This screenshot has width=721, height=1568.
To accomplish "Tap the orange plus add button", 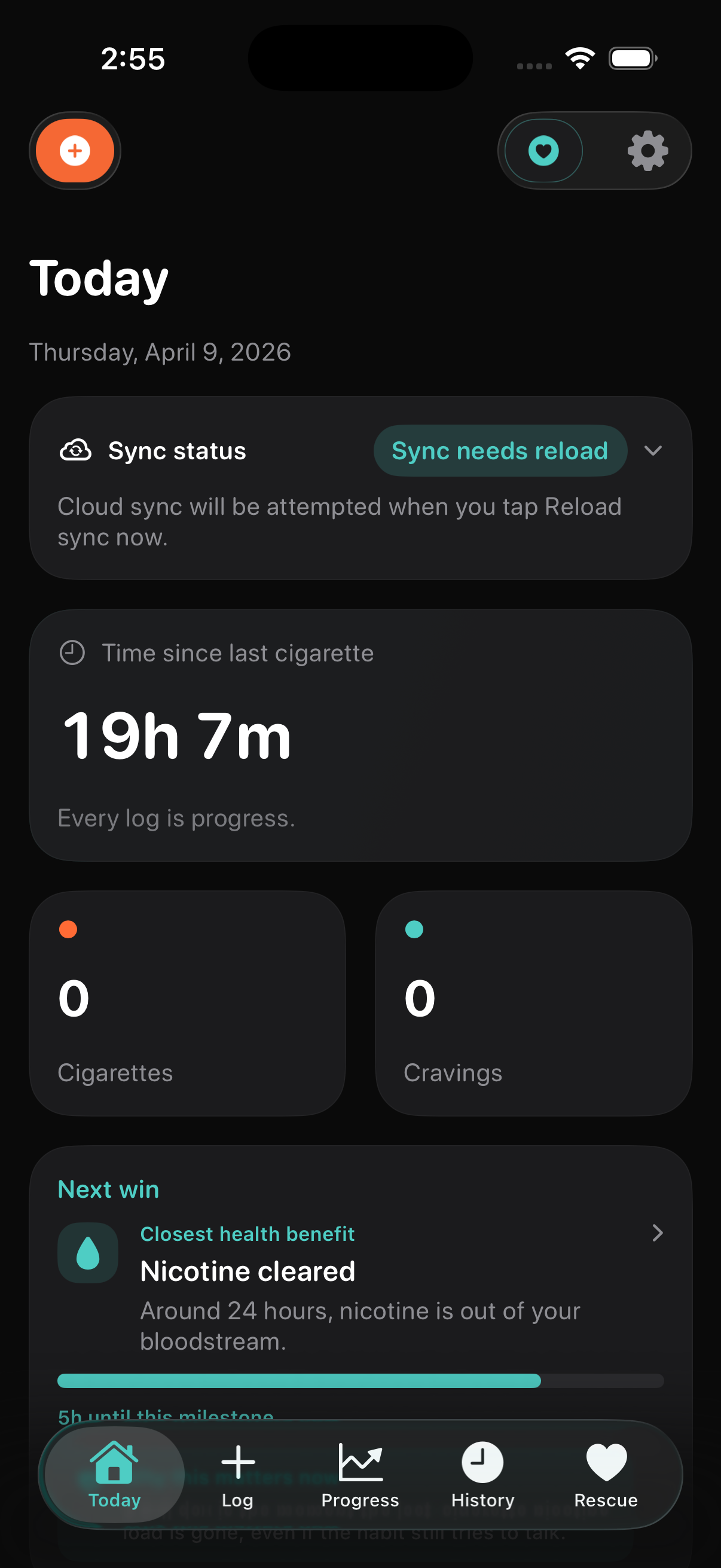I will click(74, 150).
